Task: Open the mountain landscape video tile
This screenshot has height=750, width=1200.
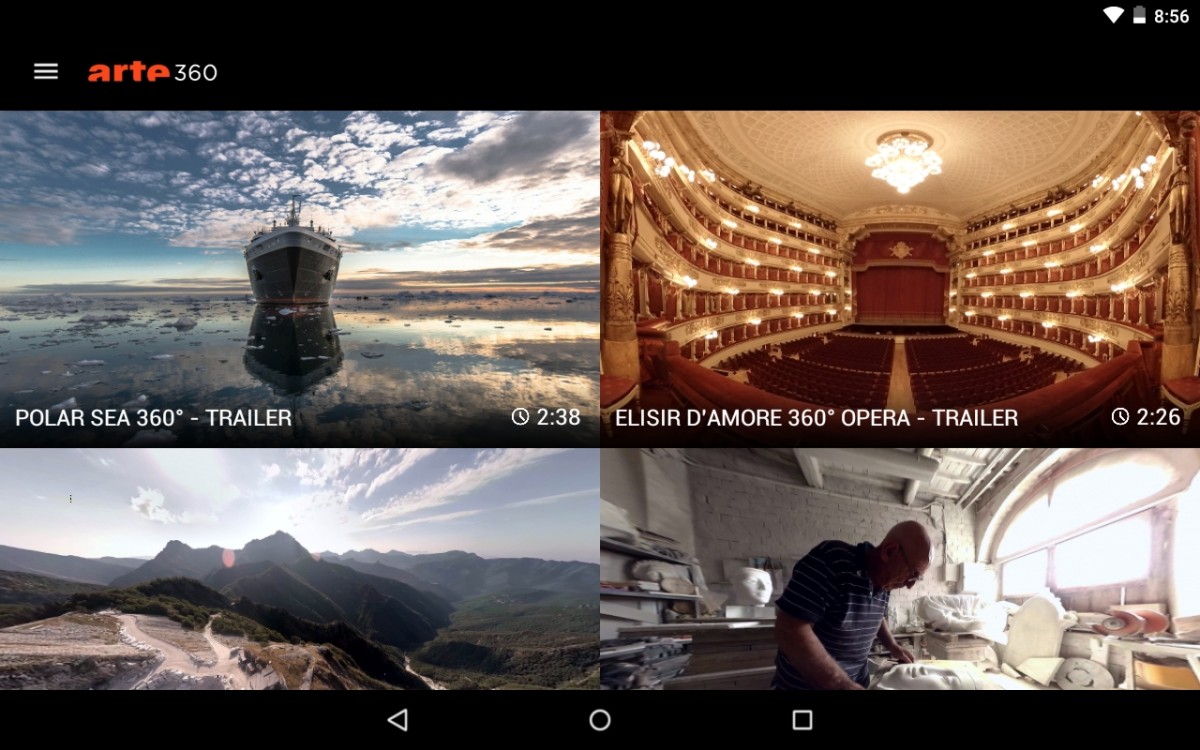Action: [299, 568]
